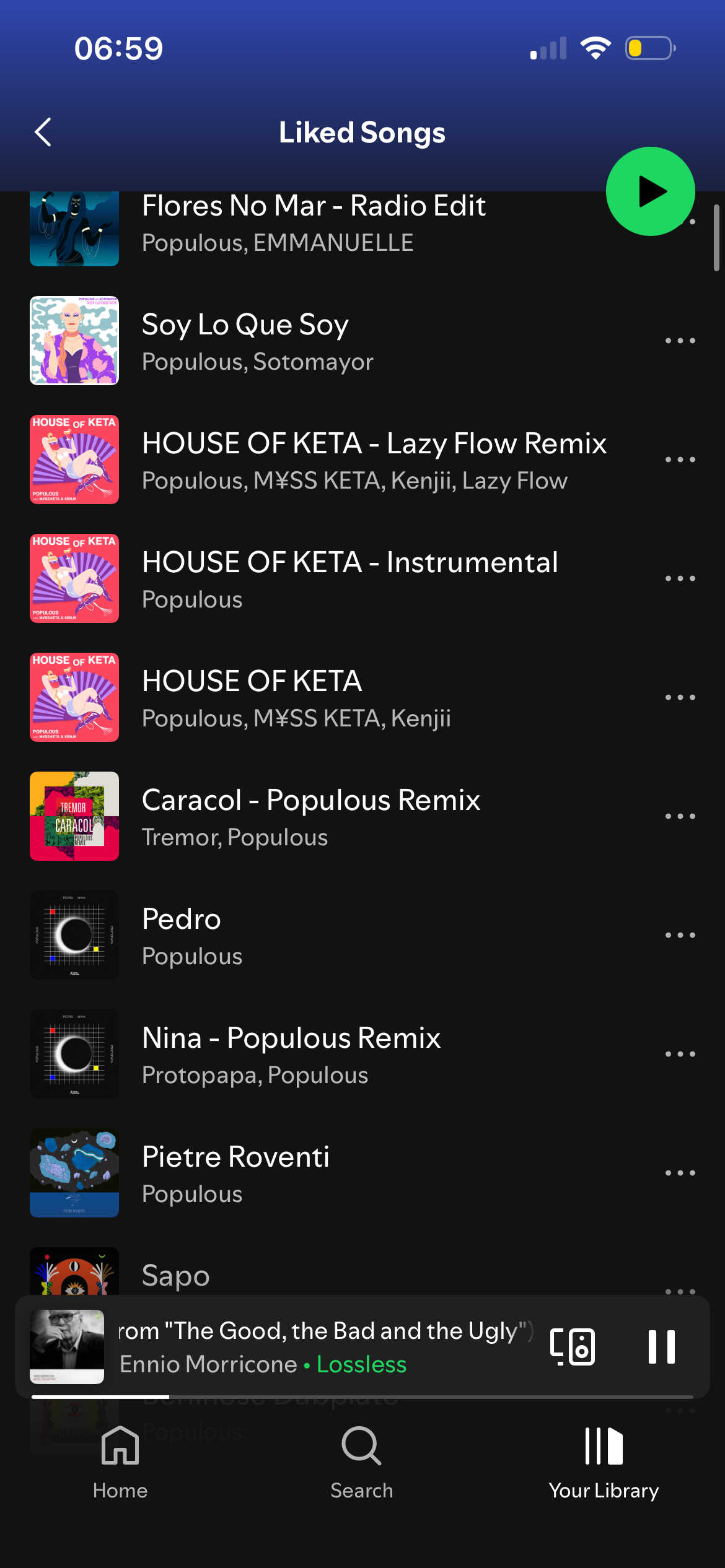Switch to the Home tab
This screenshot has width=725, height=1568.
click(120, 1463)
